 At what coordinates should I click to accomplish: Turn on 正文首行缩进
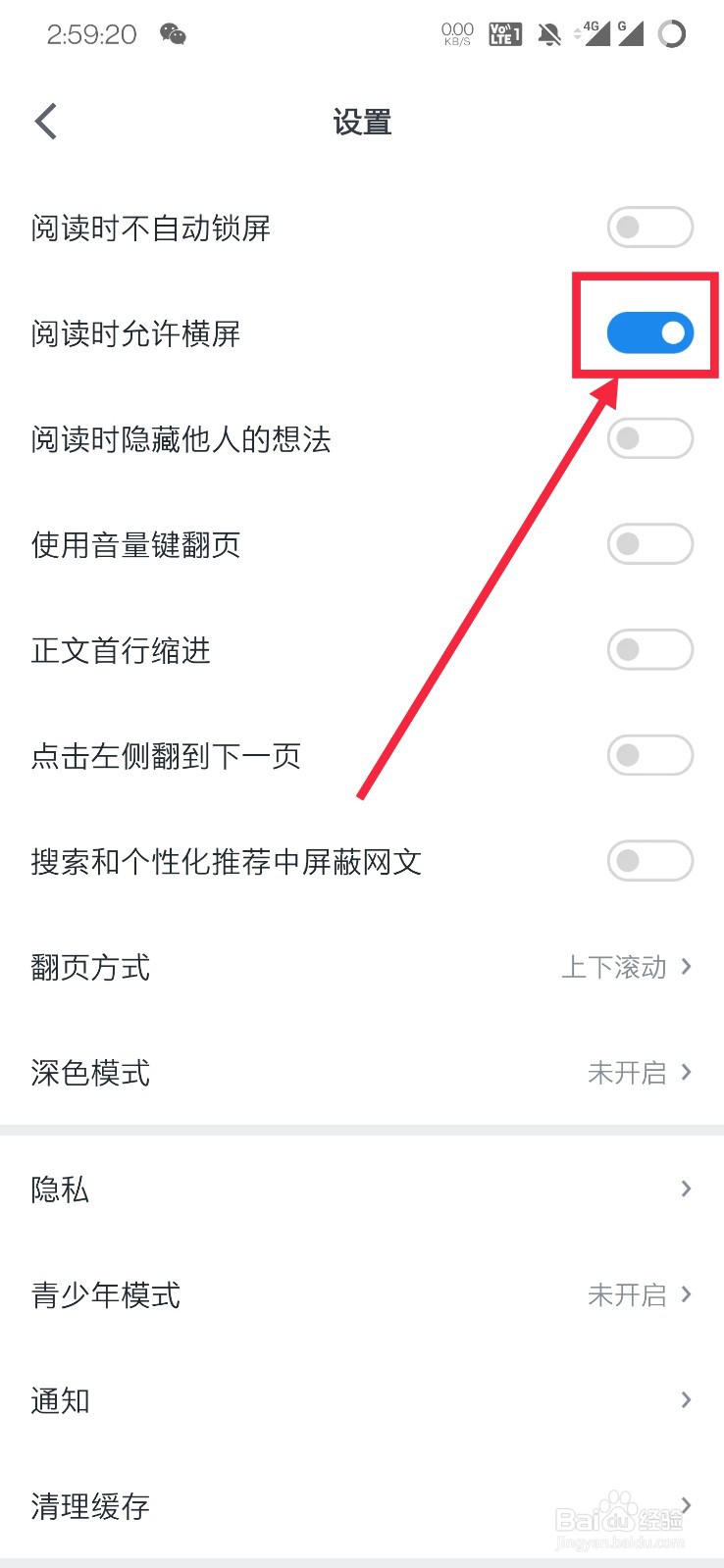(x=649, y=649)
